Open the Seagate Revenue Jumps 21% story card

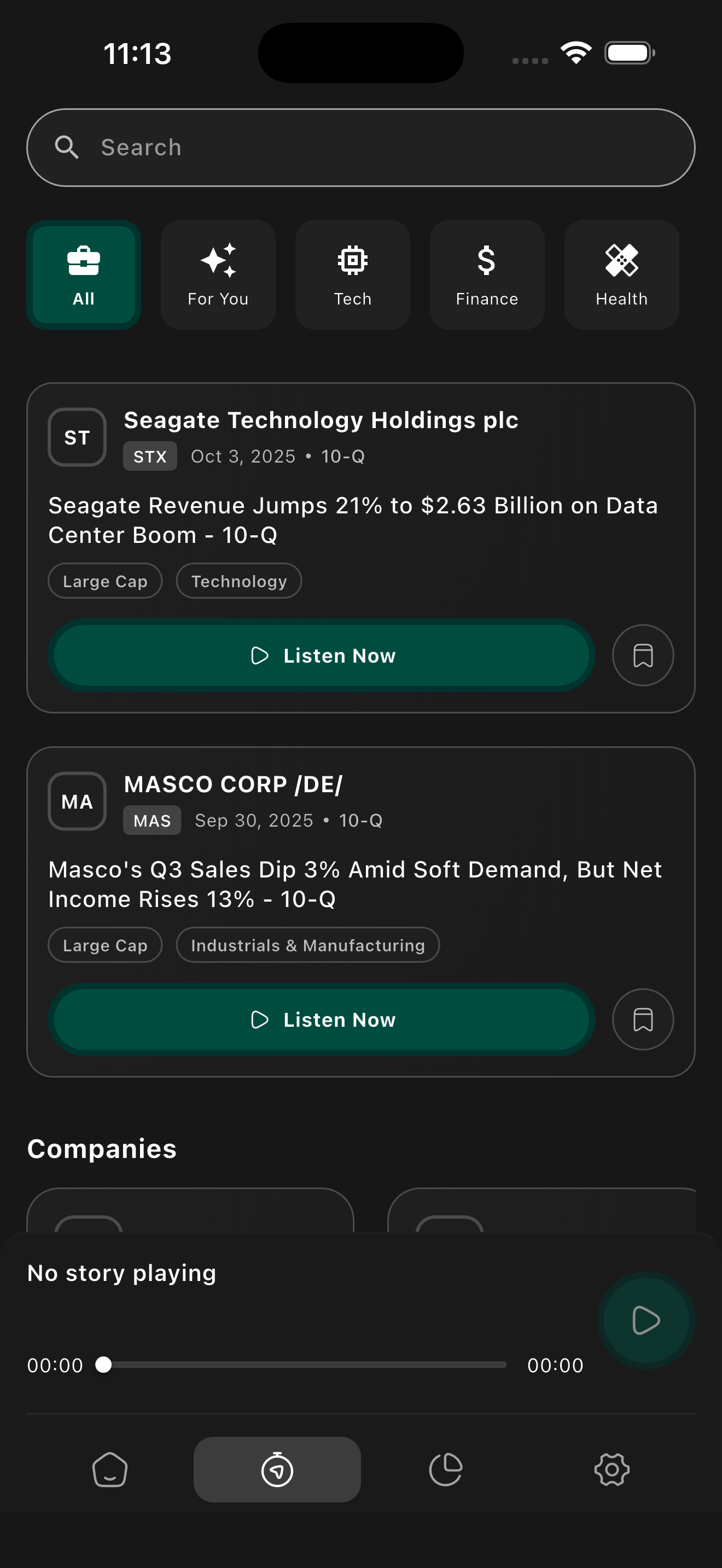point(353,520)
